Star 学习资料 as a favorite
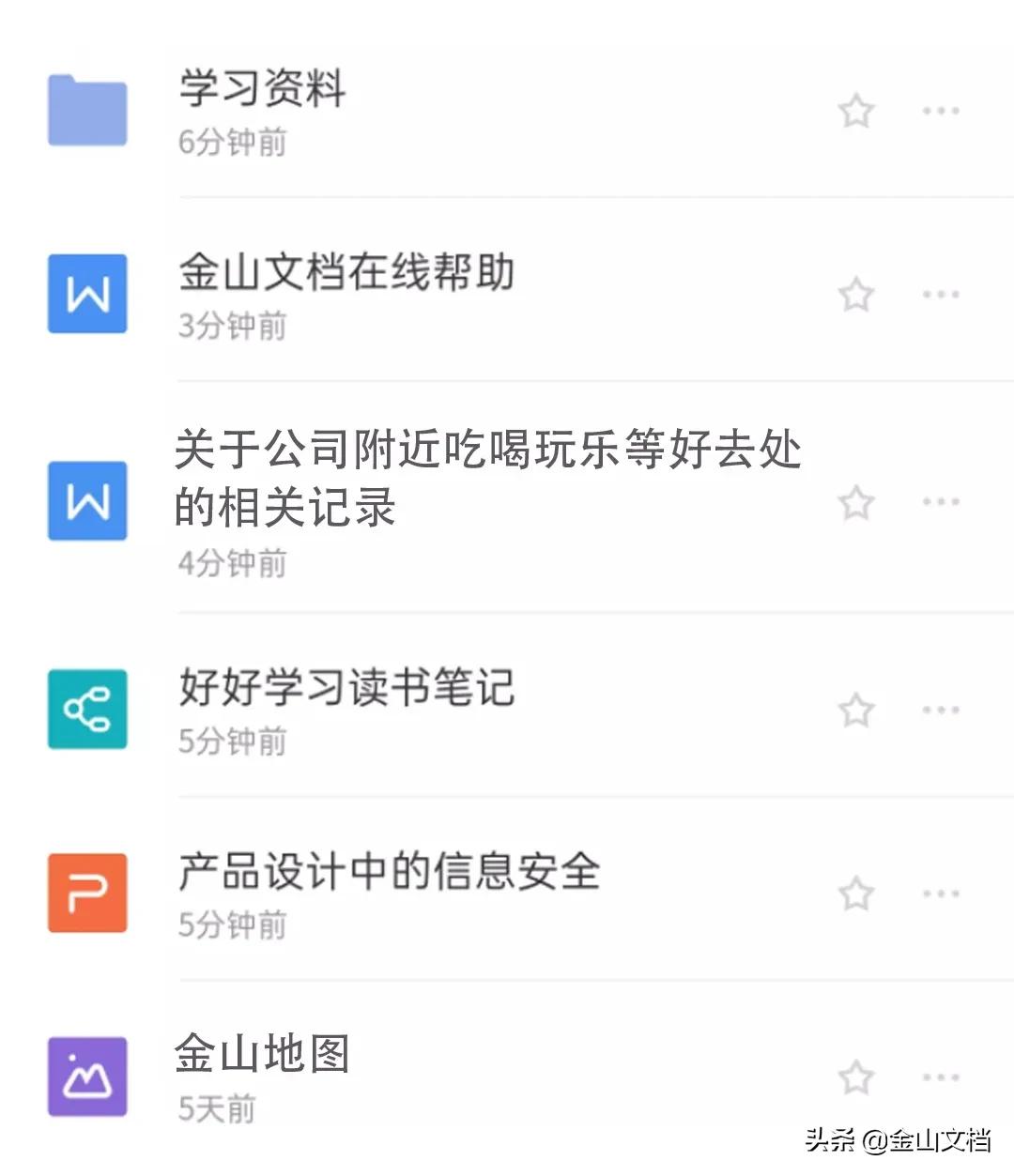Viewport: 1014px width, 1176px height. [x=856, y=111]
